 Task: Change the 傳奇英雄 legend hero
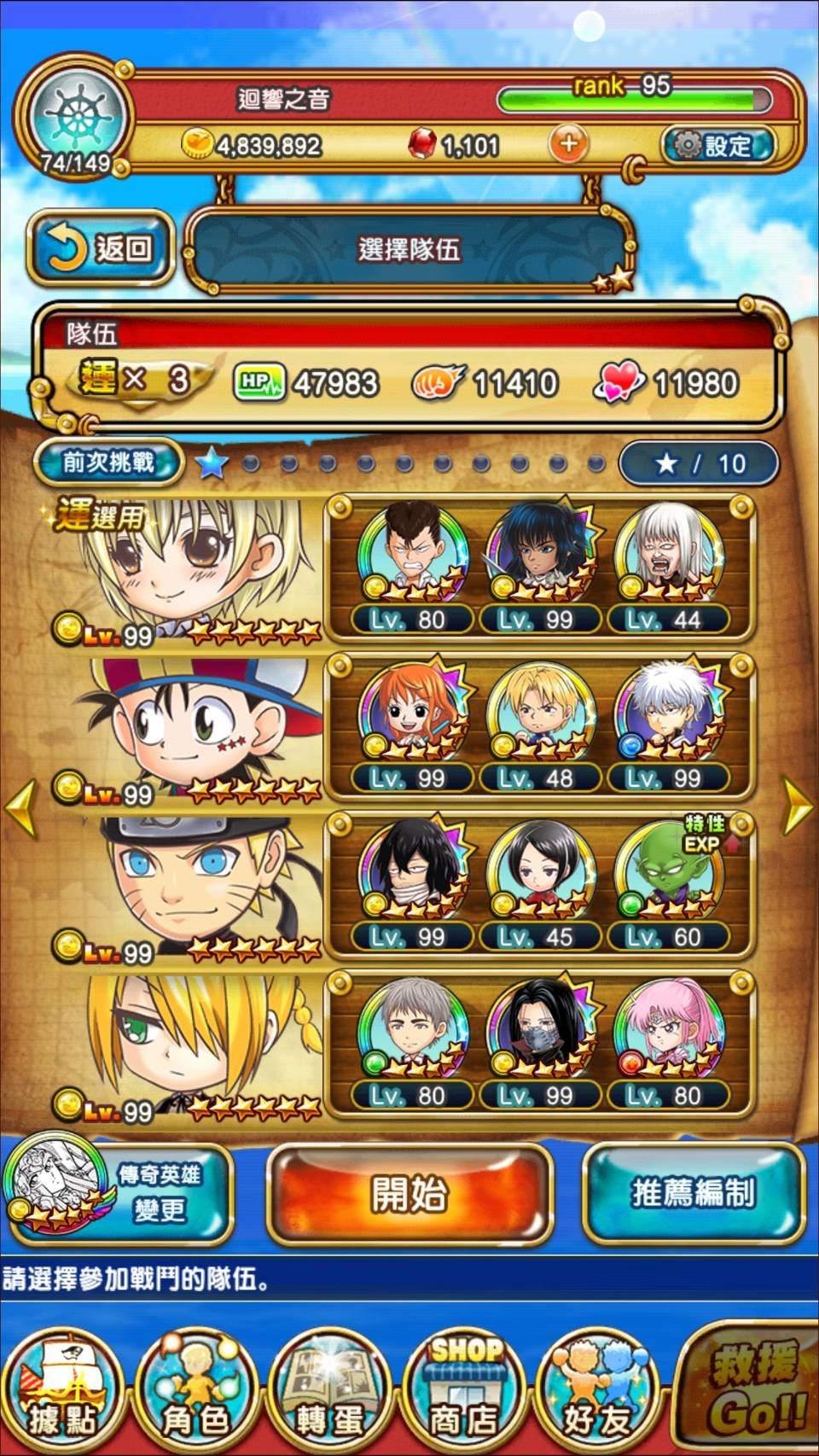[x=118, y=1193]
